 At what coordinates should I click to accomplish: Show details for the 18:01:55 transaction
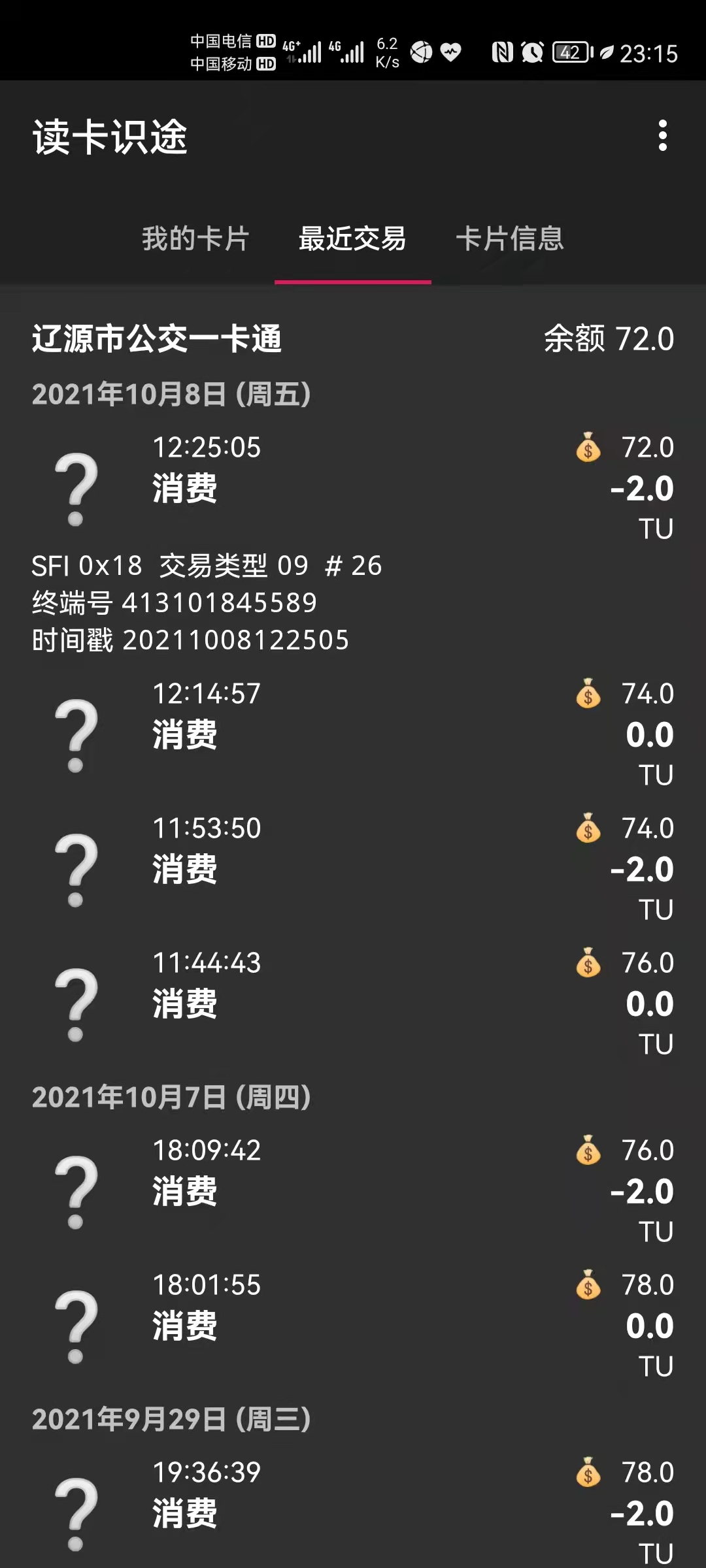(353, 1325)
